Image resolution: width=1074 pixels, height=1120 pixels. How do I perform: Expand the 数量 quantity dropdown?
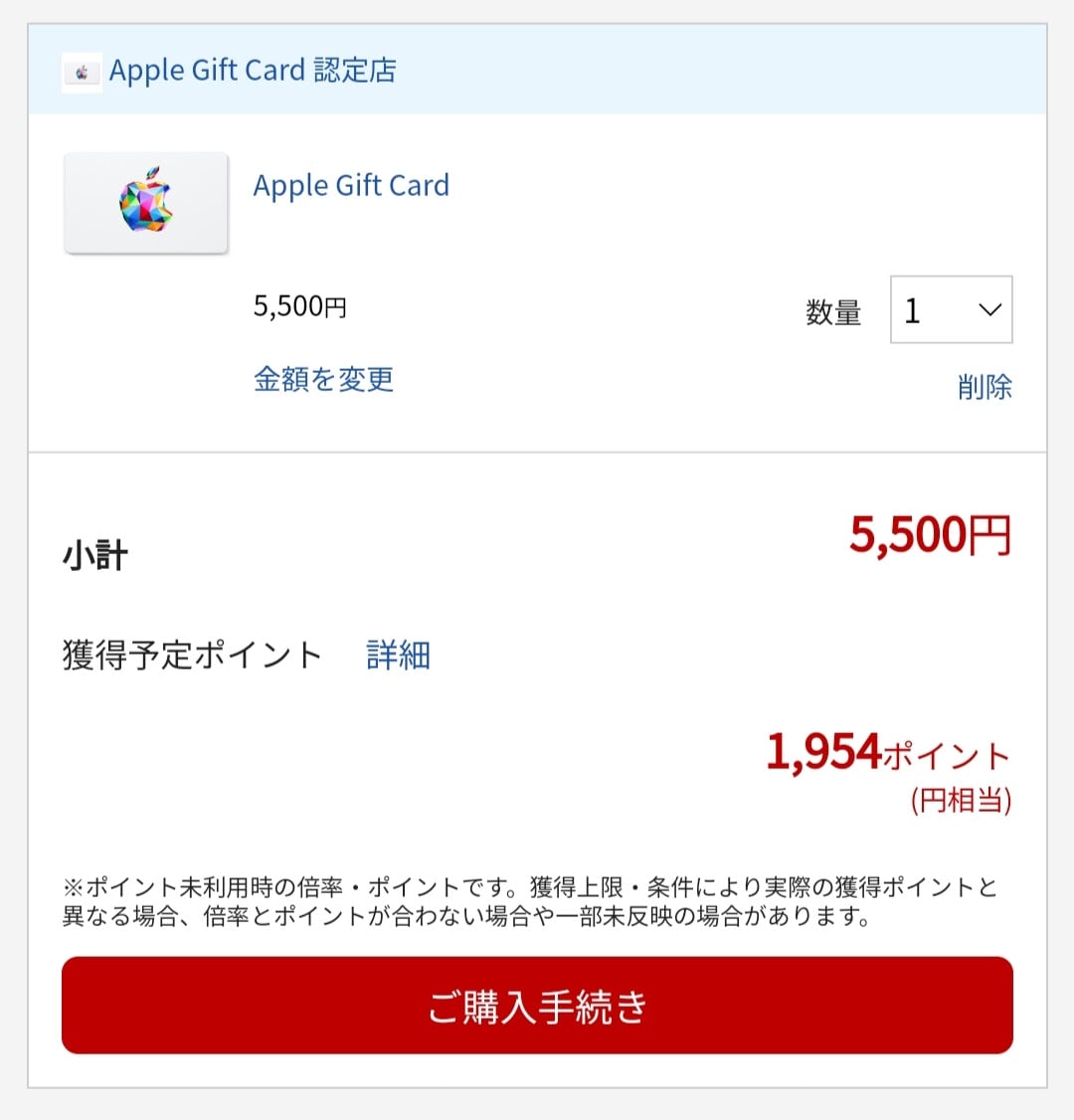951,310
